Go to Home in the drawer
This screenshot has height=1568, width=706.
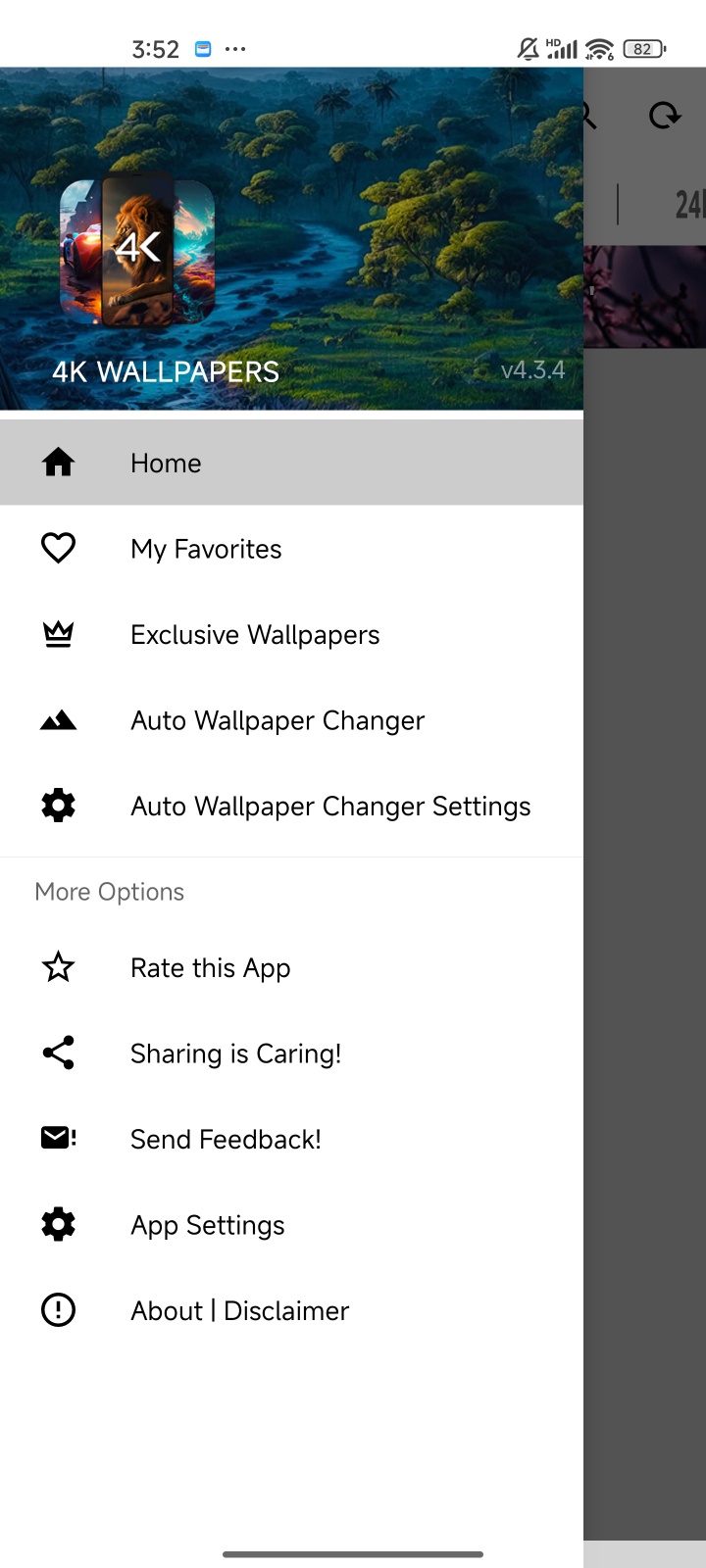(166, 463)
